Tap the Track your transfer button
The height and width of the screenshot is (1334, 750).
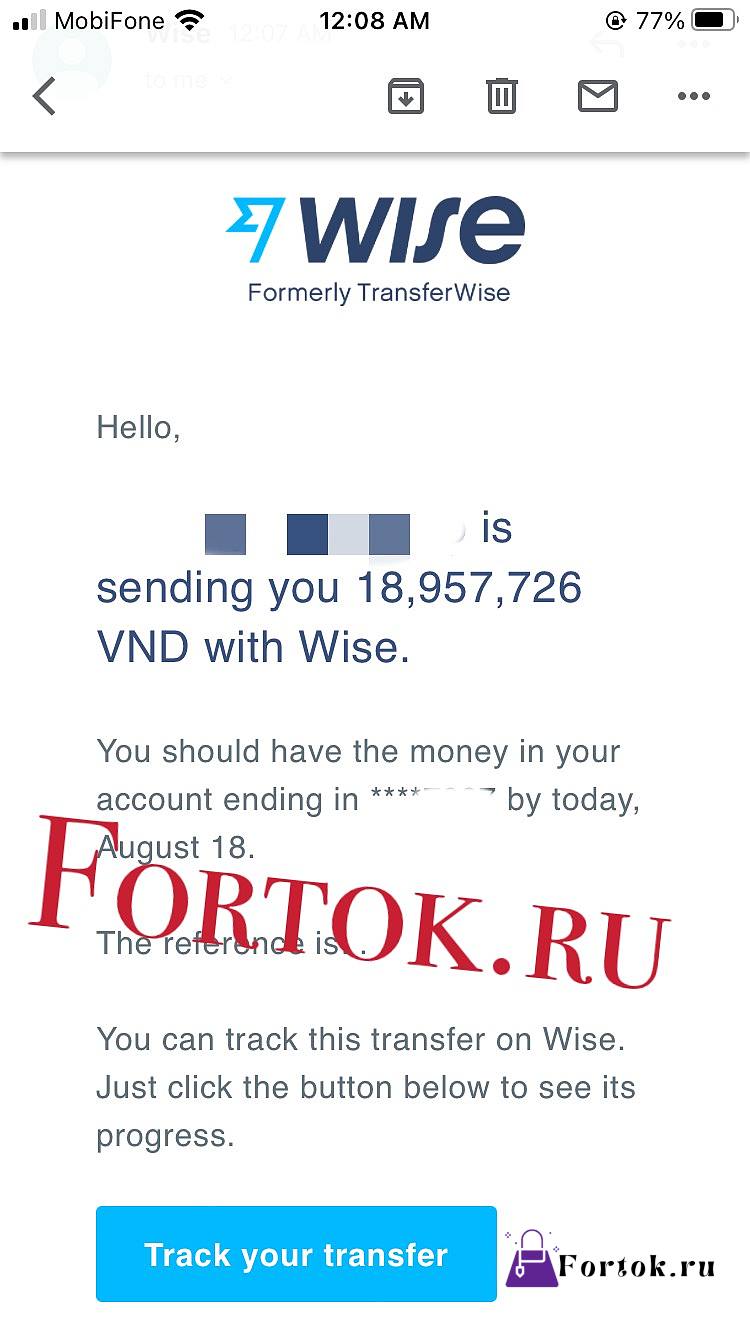click(296, 1254)
